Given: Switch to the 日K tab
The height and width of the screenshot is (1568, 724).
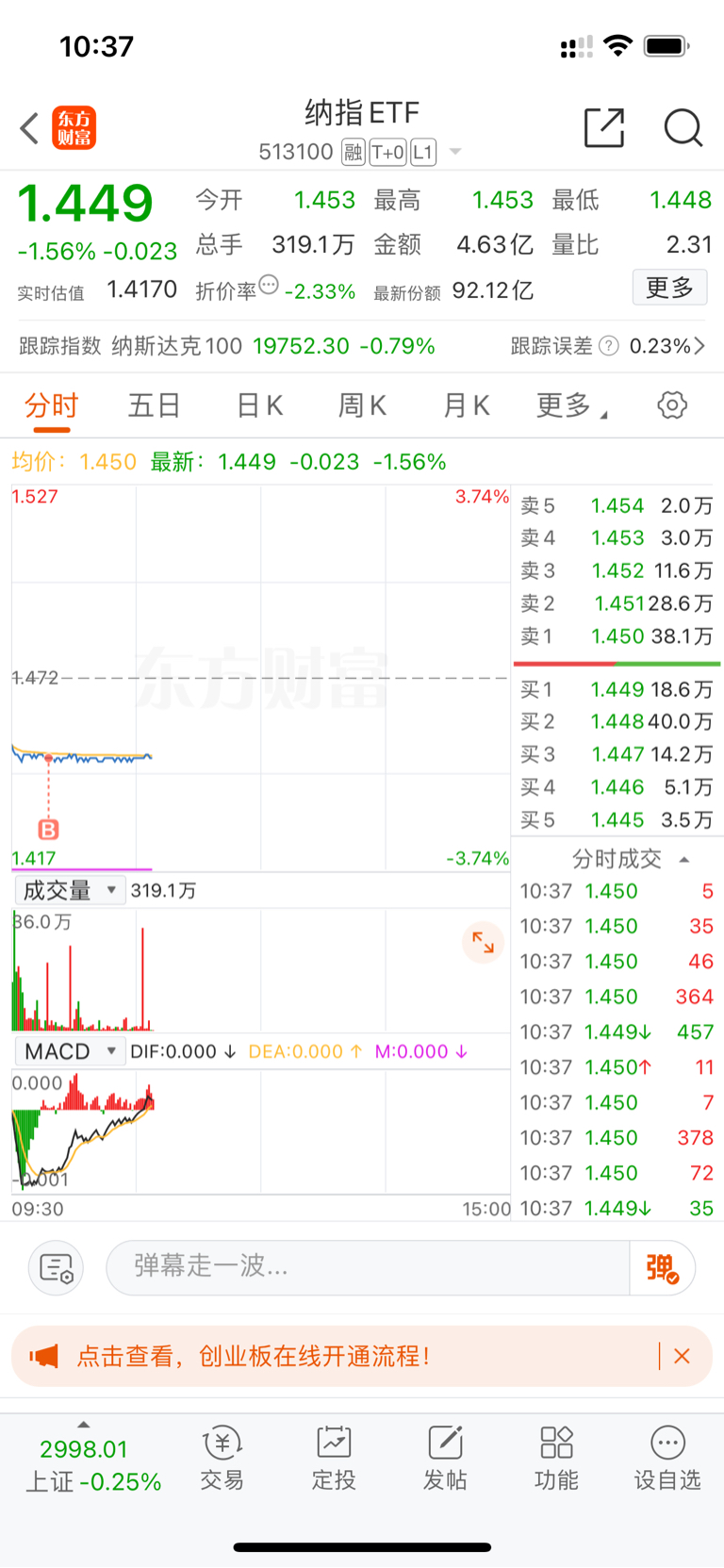Looking at the screenshot, I should pos(257,404).
